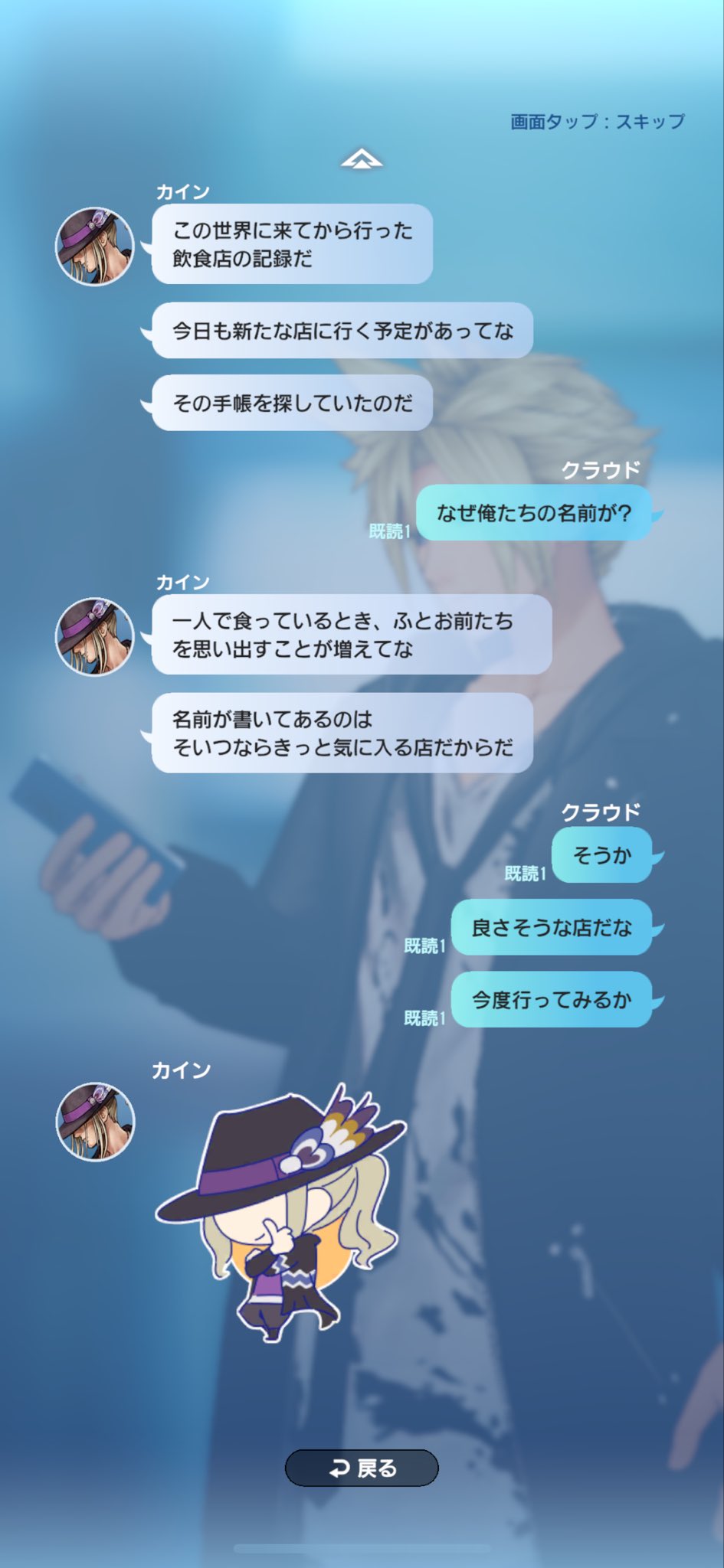The image size is (724, 1568).
Task: Tap the upward double-chevron to scroll up
Action: click(362, 159)
